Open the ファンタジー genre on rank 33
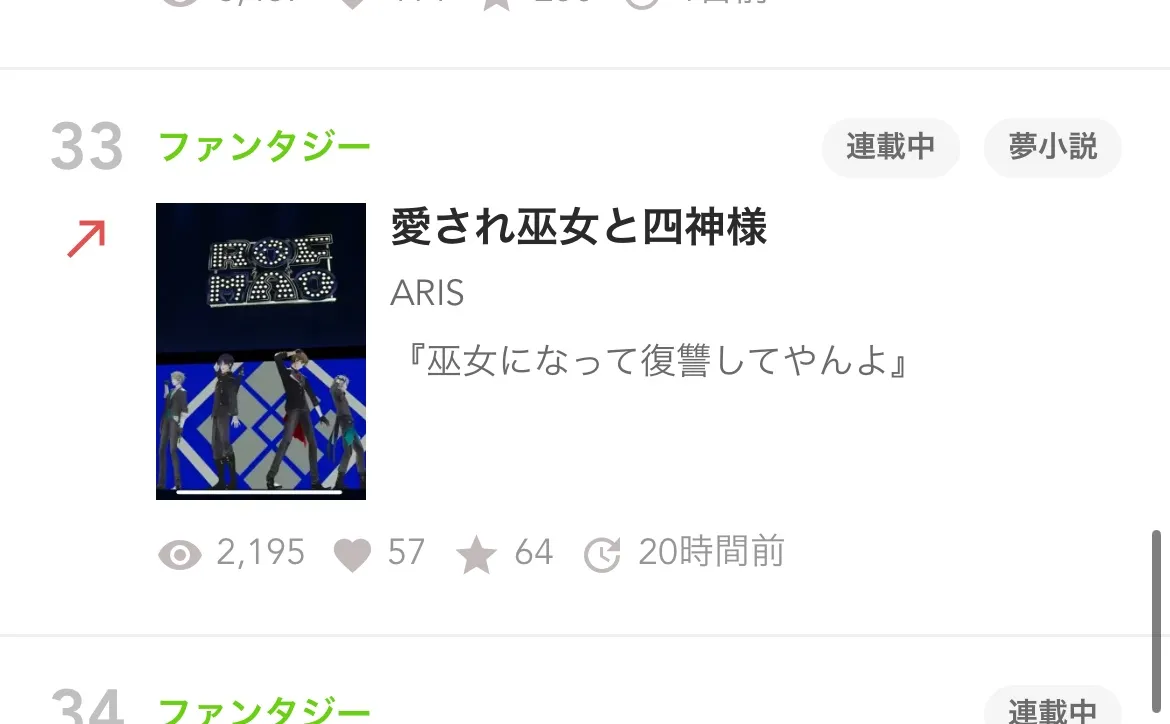 pos(264,147)
